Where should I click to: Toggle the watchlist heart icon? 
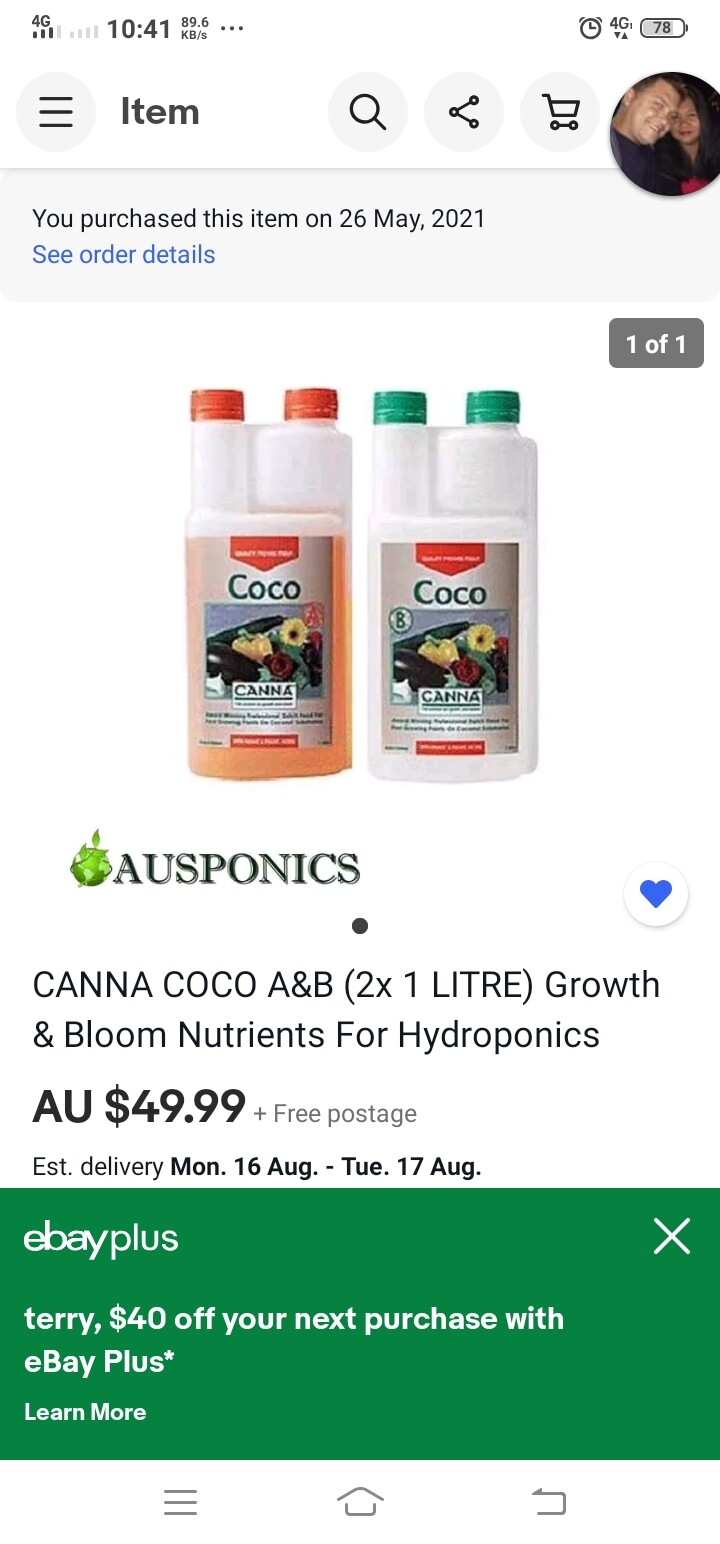pos(656,894)
